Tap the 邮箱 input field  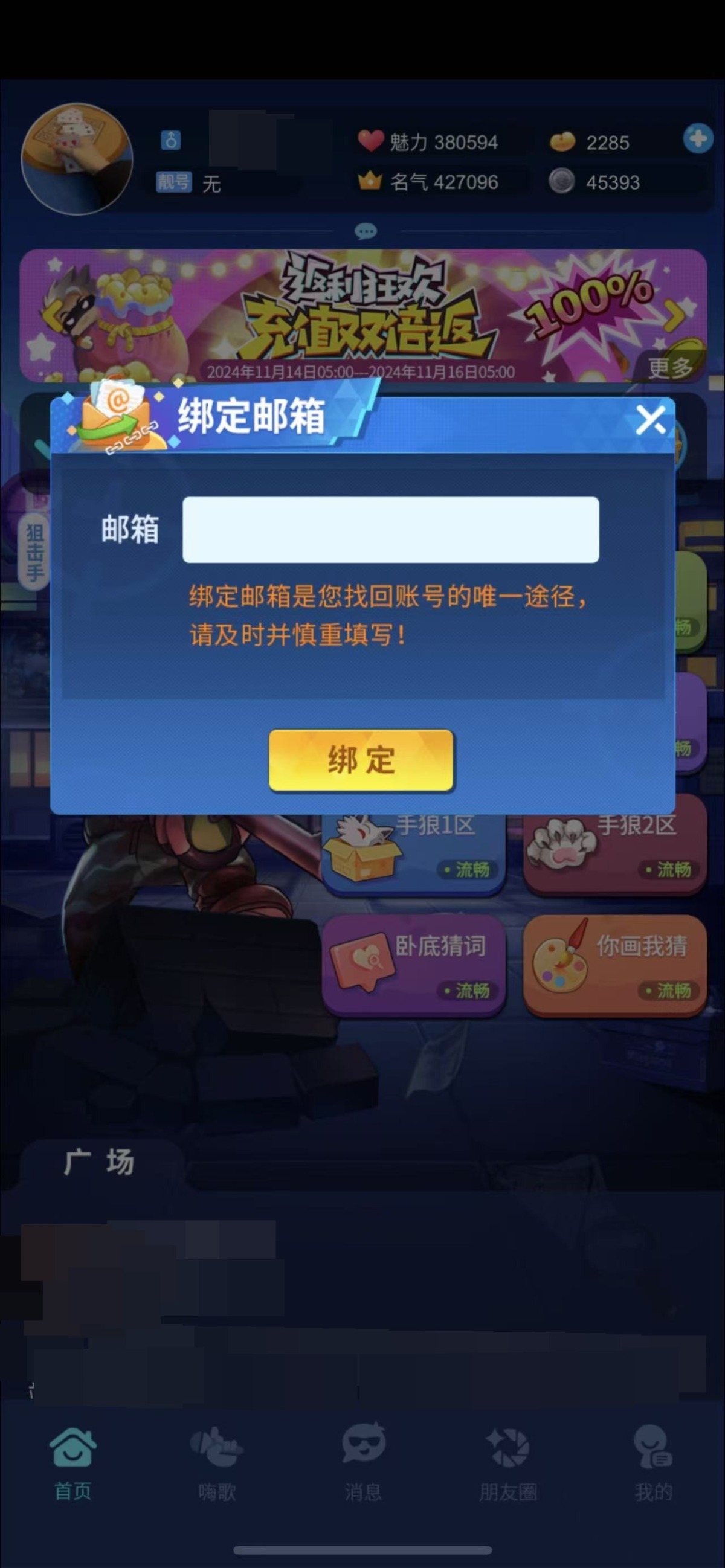[x=390, y=529]
